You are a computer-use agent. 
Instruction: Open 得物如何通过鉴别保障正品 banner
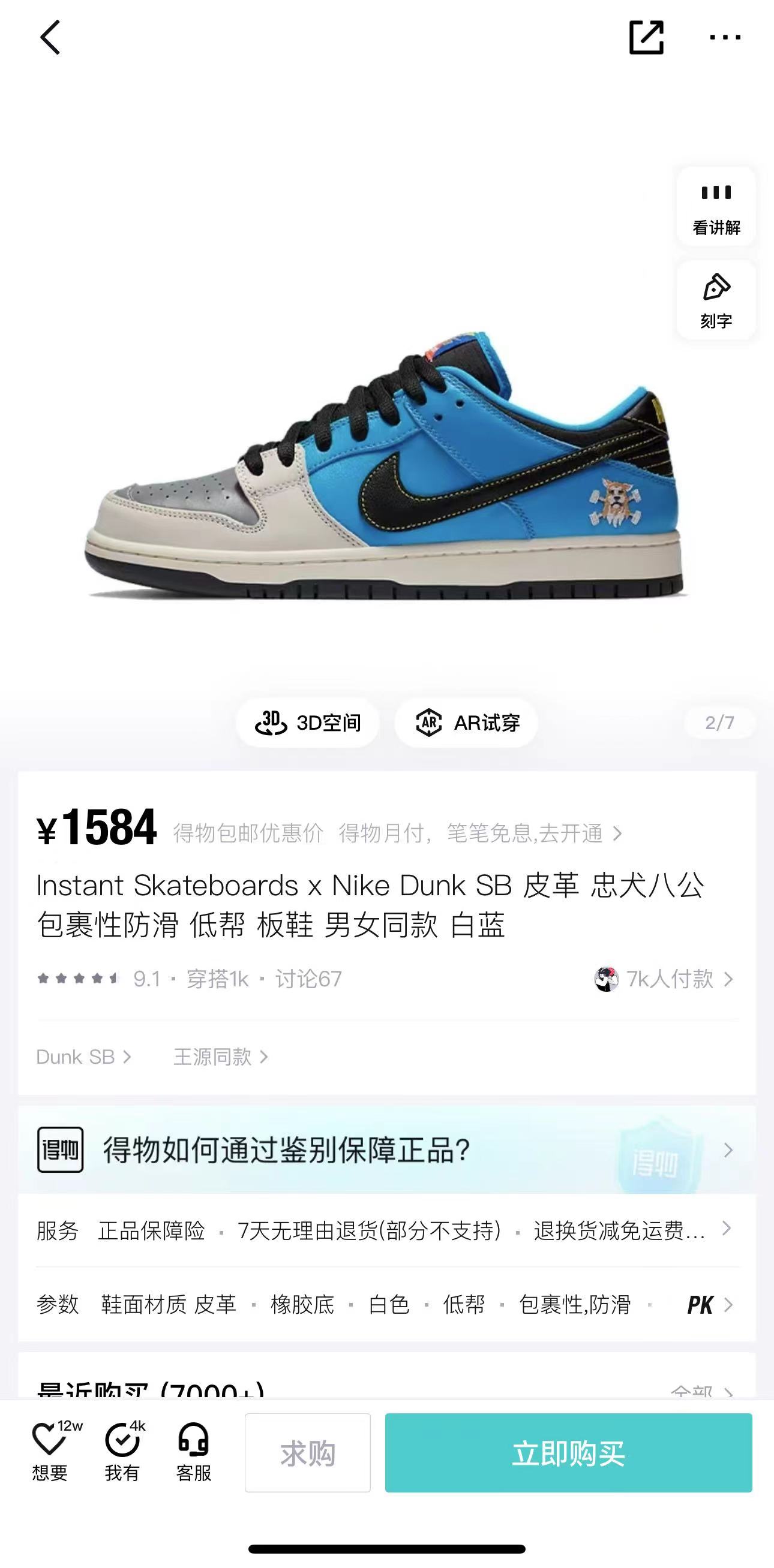pos(388,1150)
